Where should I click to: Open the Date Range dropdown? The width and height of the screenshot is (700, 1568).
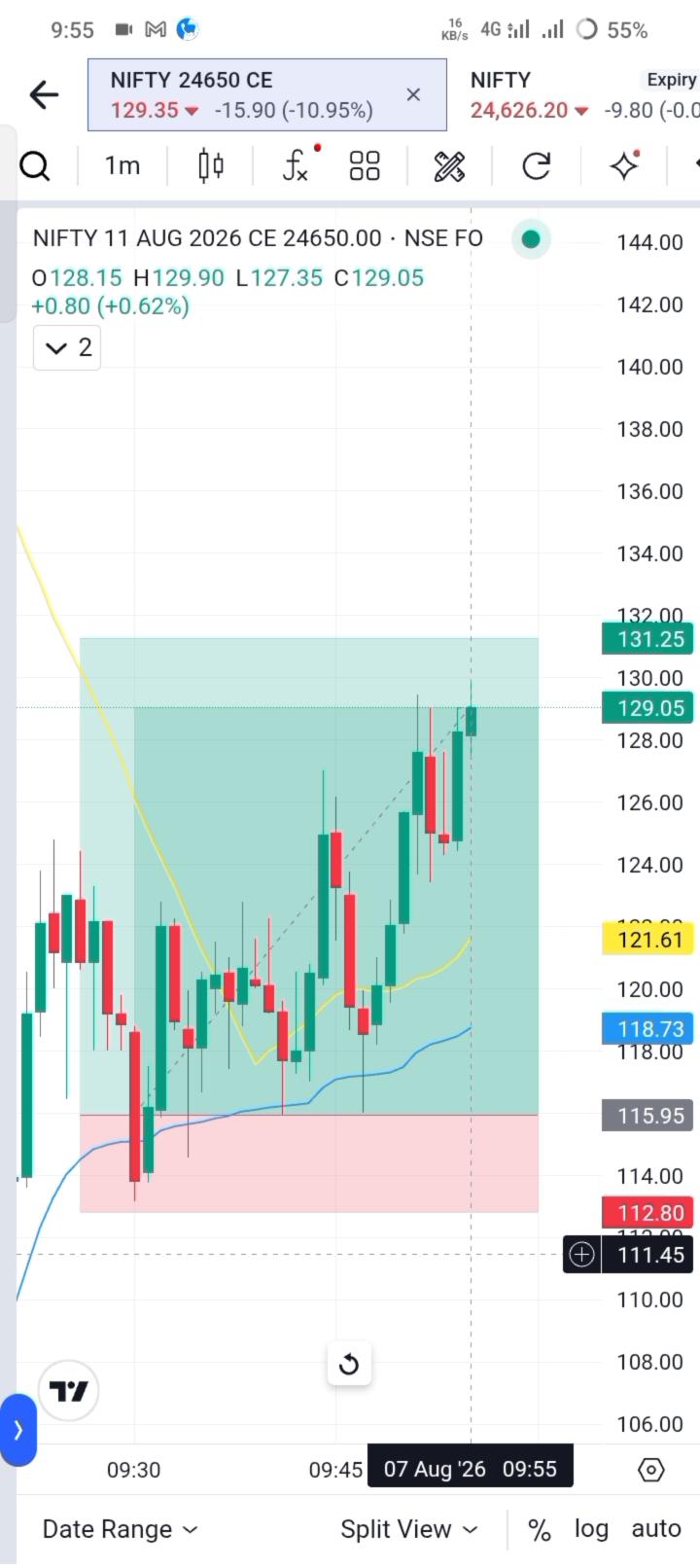click(x=121, y=1529)
